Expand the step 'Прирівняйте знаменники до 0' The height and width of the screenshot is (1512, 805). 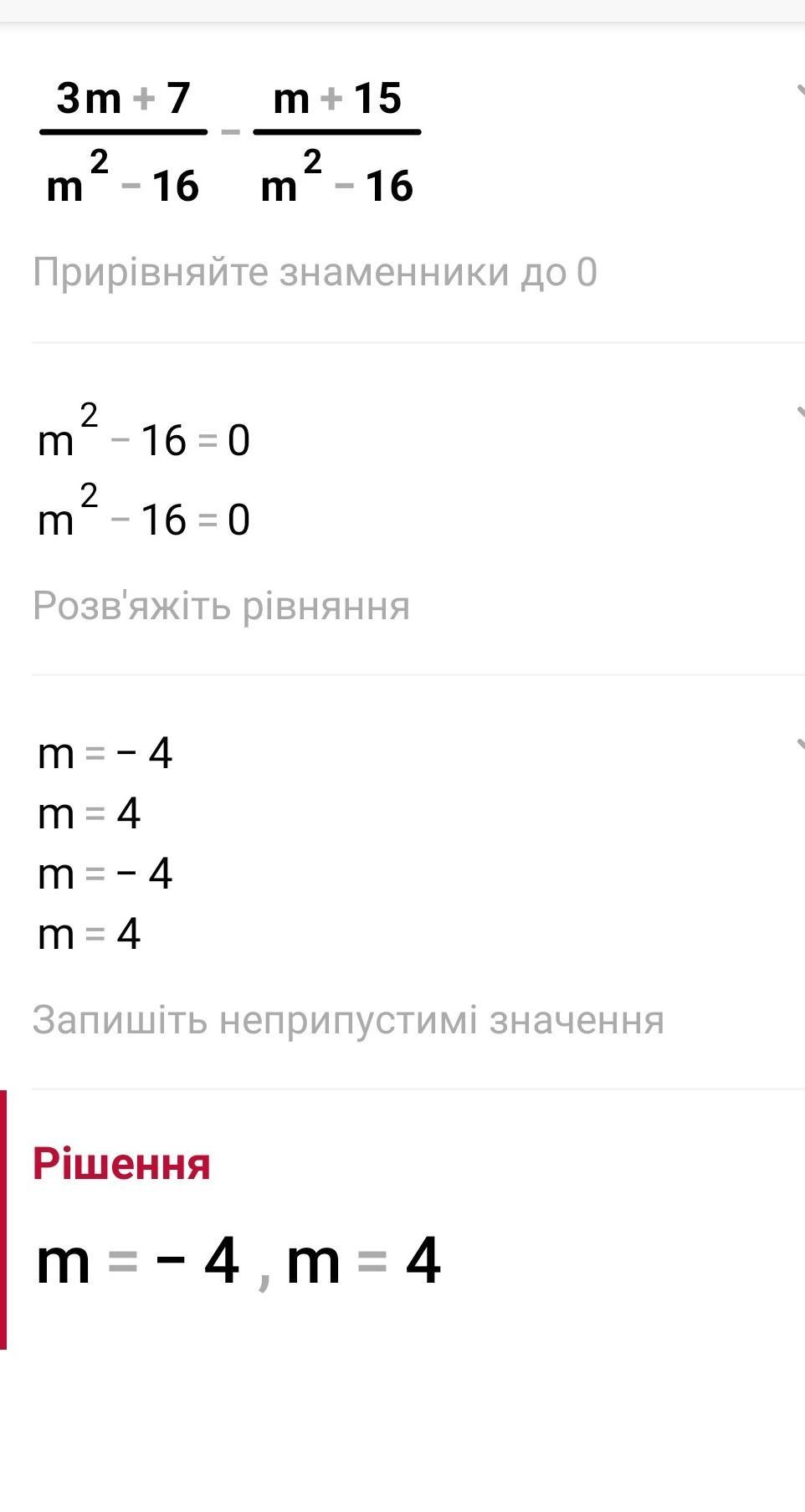pos(799,90)
